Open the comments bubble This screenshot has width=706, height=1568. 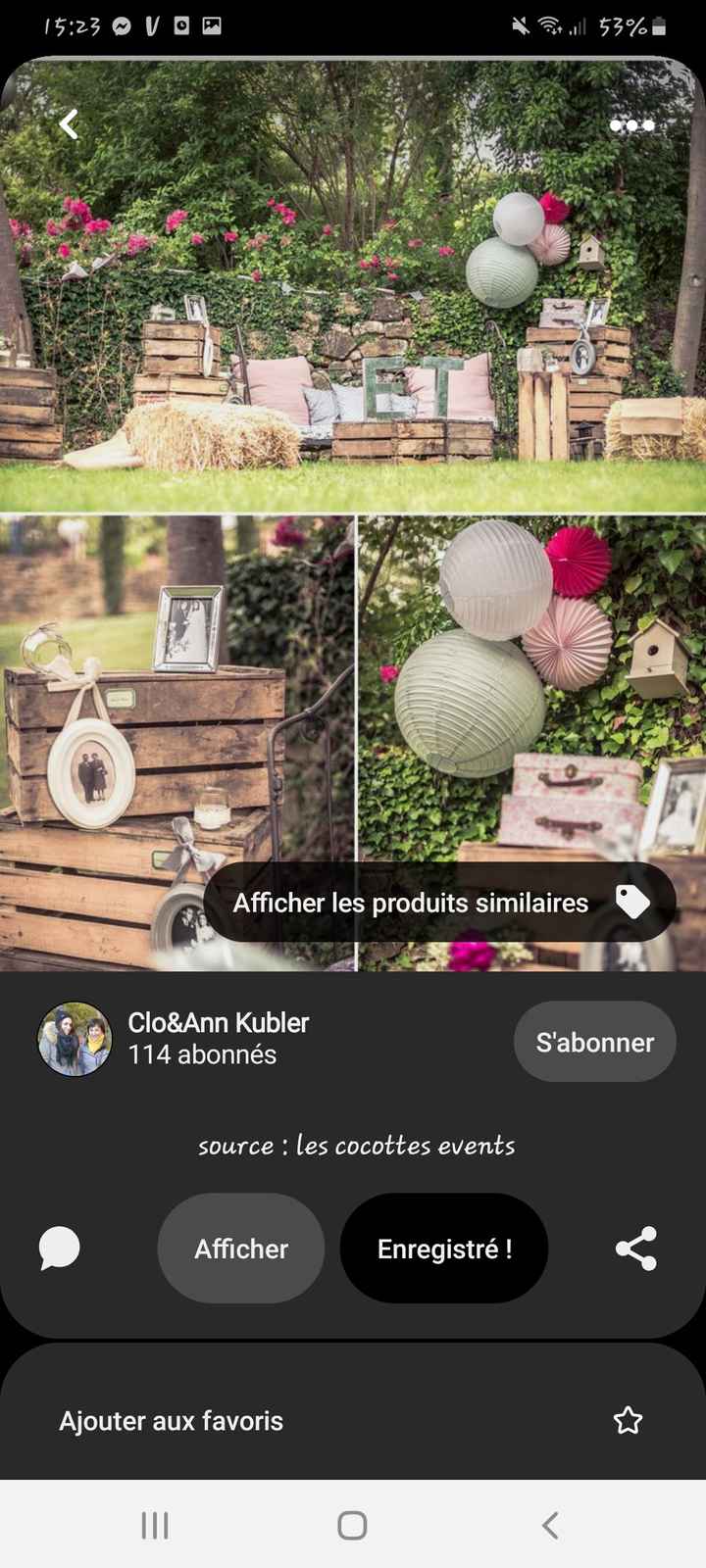pyautogui.click(x=60, y=1249)
